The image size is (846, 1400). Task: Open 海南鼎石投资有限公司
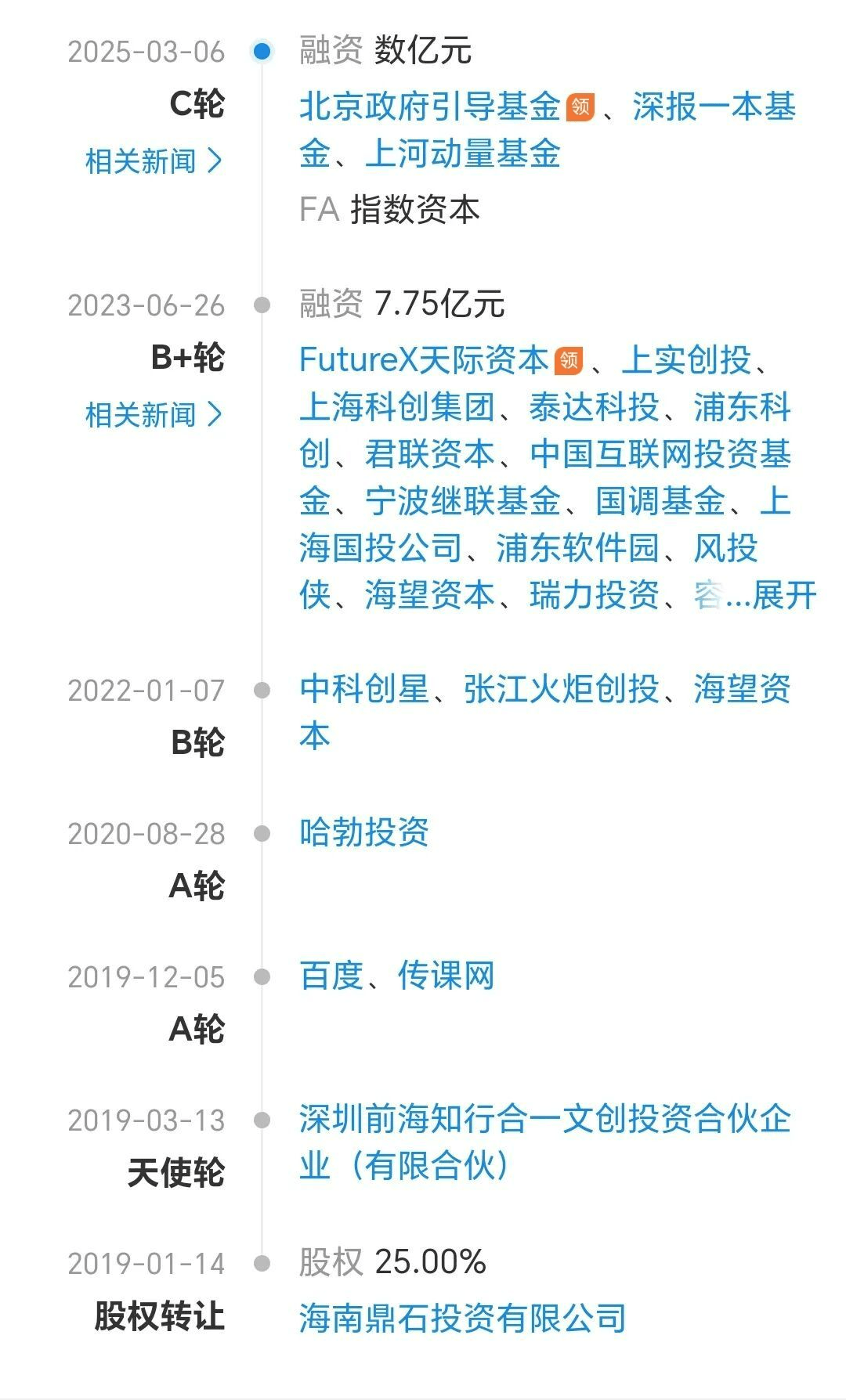(463, 1318)
